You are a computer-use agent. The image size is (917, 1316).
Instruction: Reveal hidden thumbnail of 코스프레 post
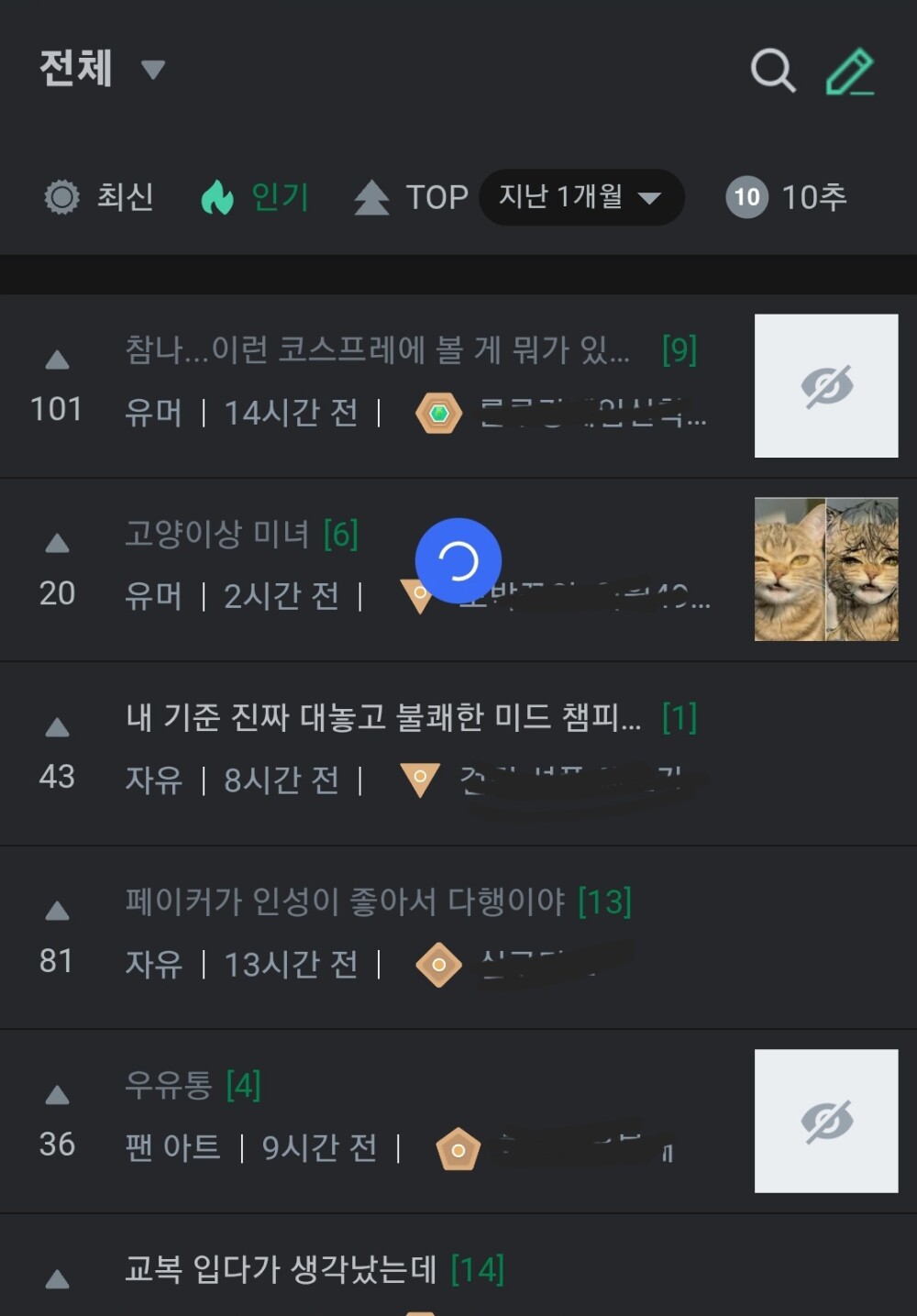pyautogui.click(x=825, y=386)
